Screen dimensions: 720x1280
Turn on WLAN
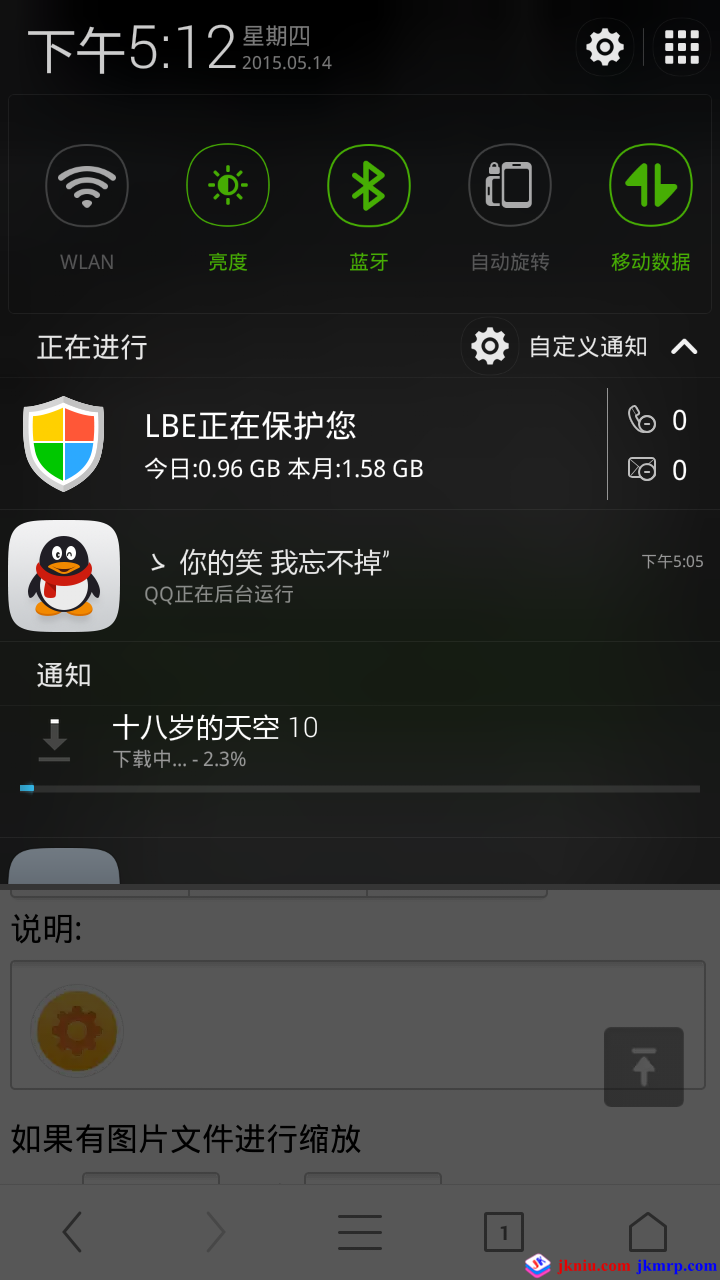click(87, 186)
